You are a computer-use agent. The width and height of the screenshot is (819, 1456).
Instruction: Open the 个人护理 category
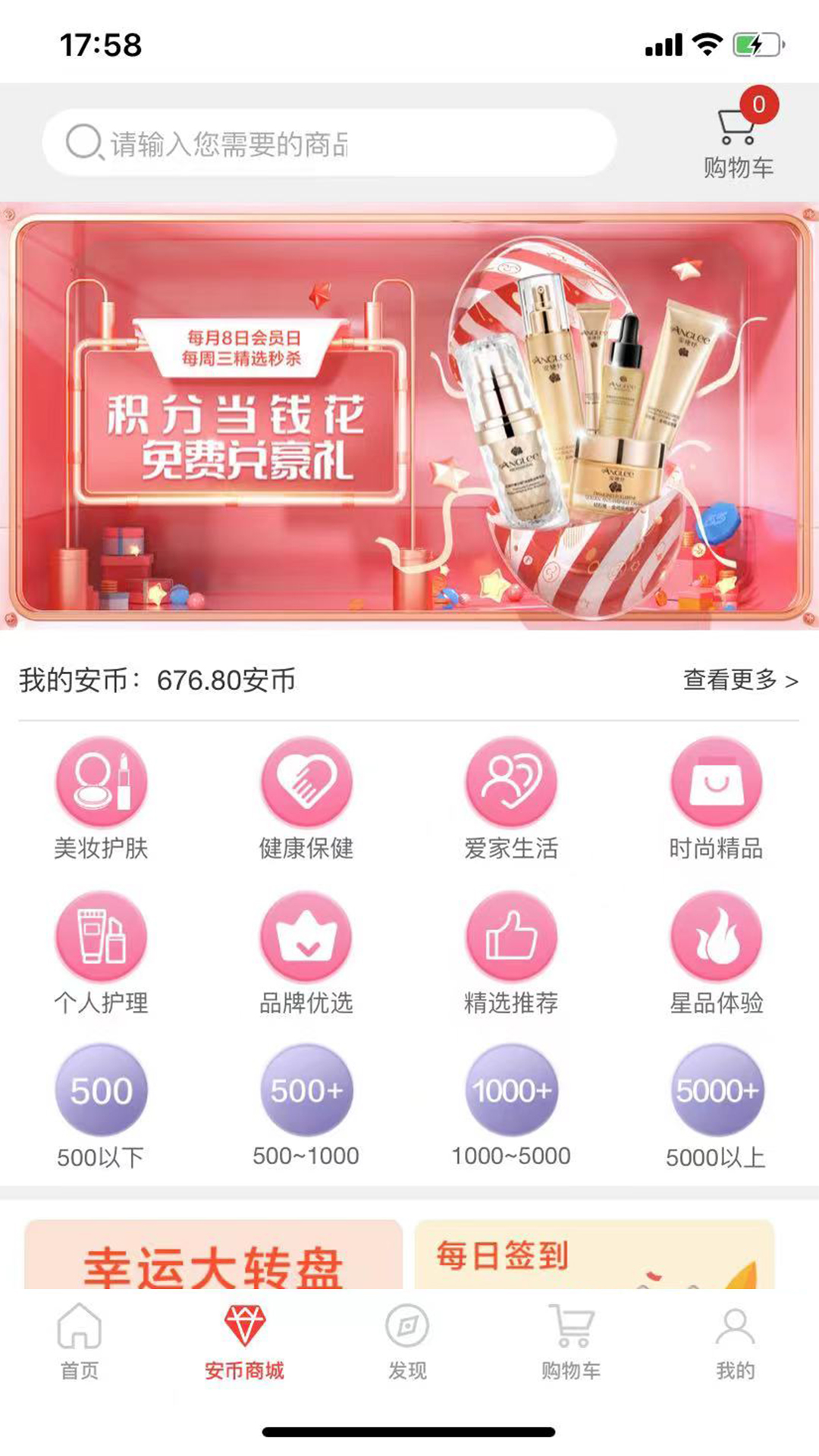click(101, 953)
